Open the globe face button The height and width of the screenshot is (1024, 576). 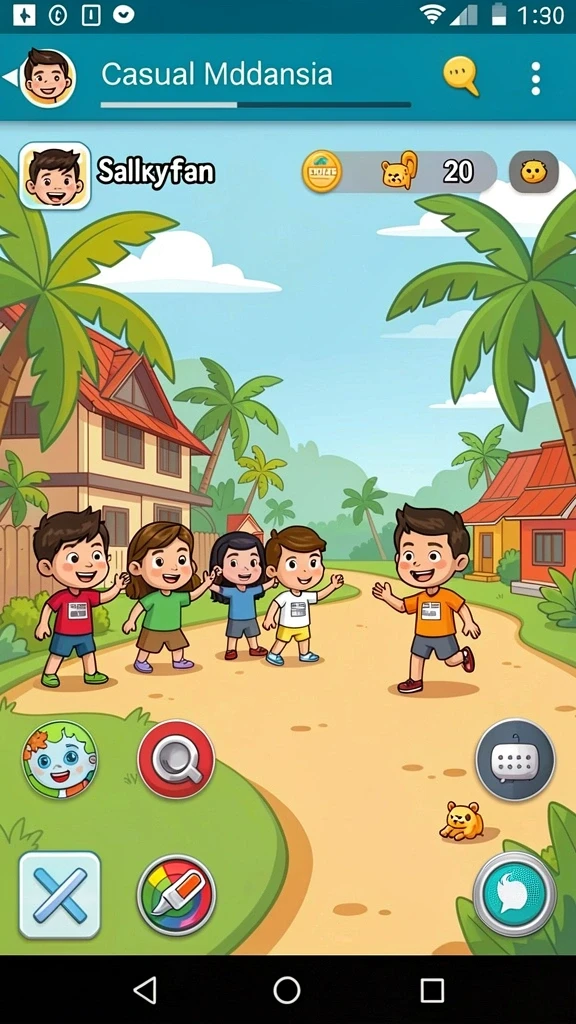click(60, 760)
